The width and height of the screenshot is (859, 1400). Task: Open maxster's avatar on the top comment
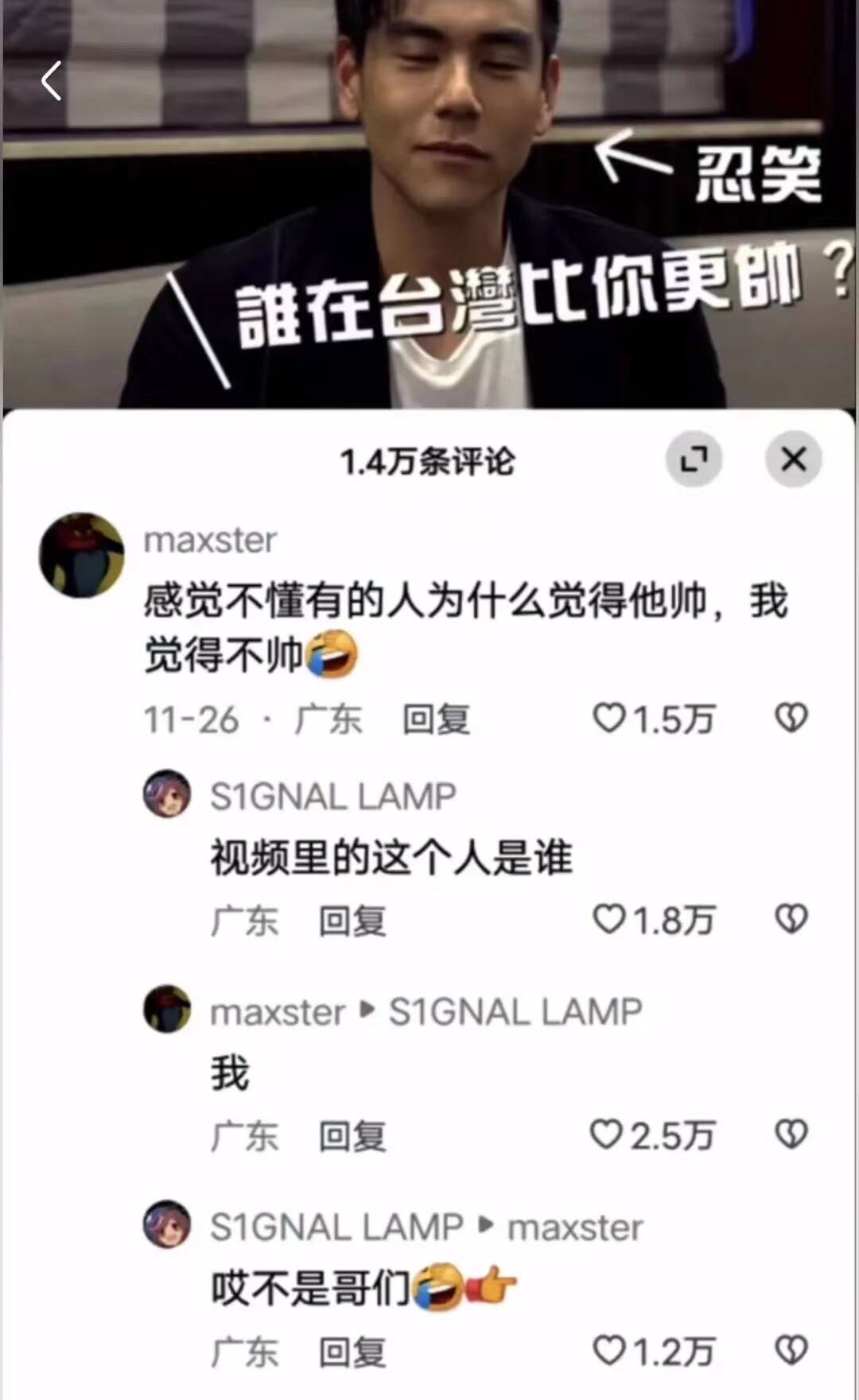82,555
